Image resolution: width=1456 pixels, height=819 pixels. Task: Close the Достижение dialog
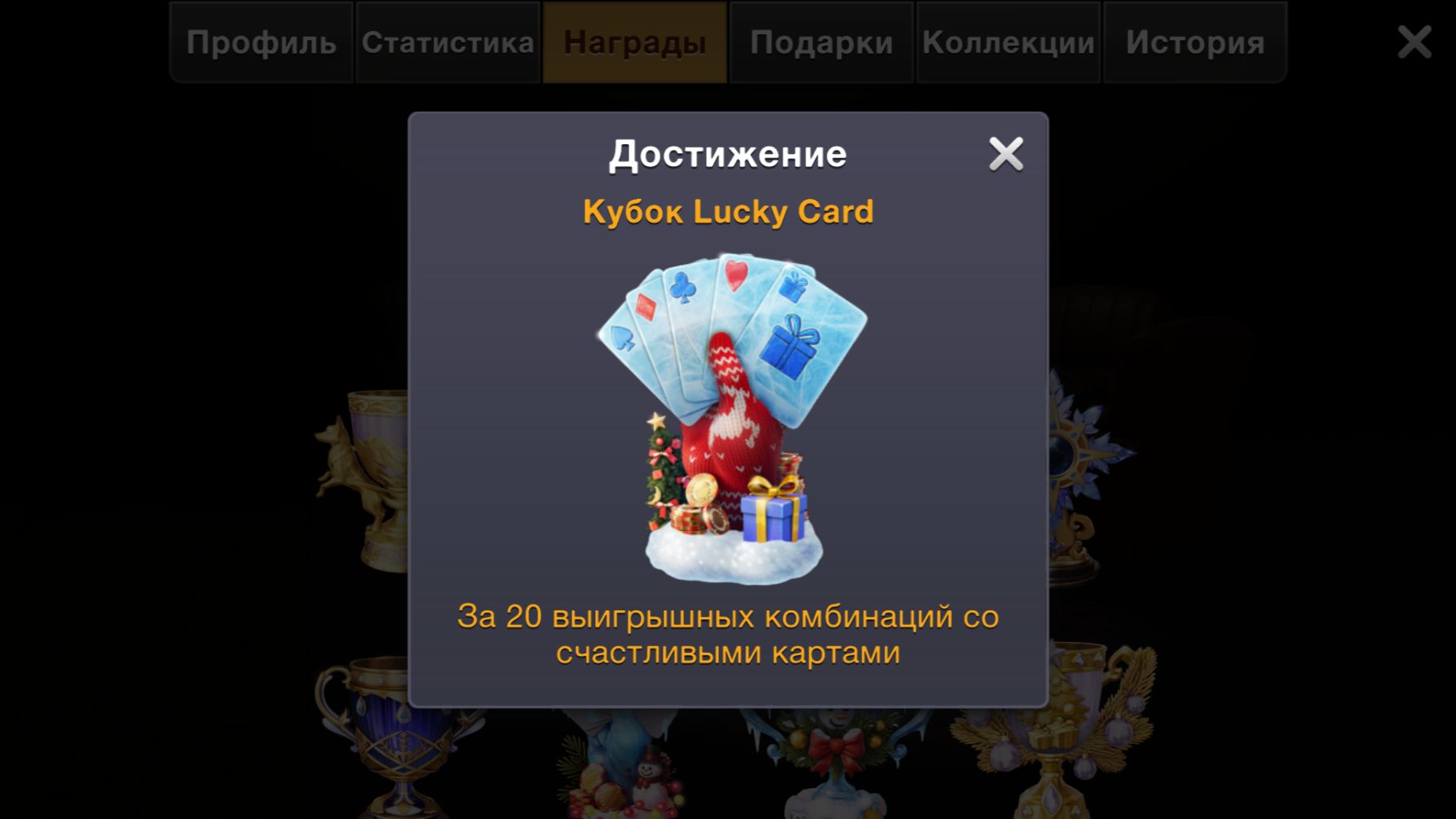pyautogui.click(x=1005, y=154)
